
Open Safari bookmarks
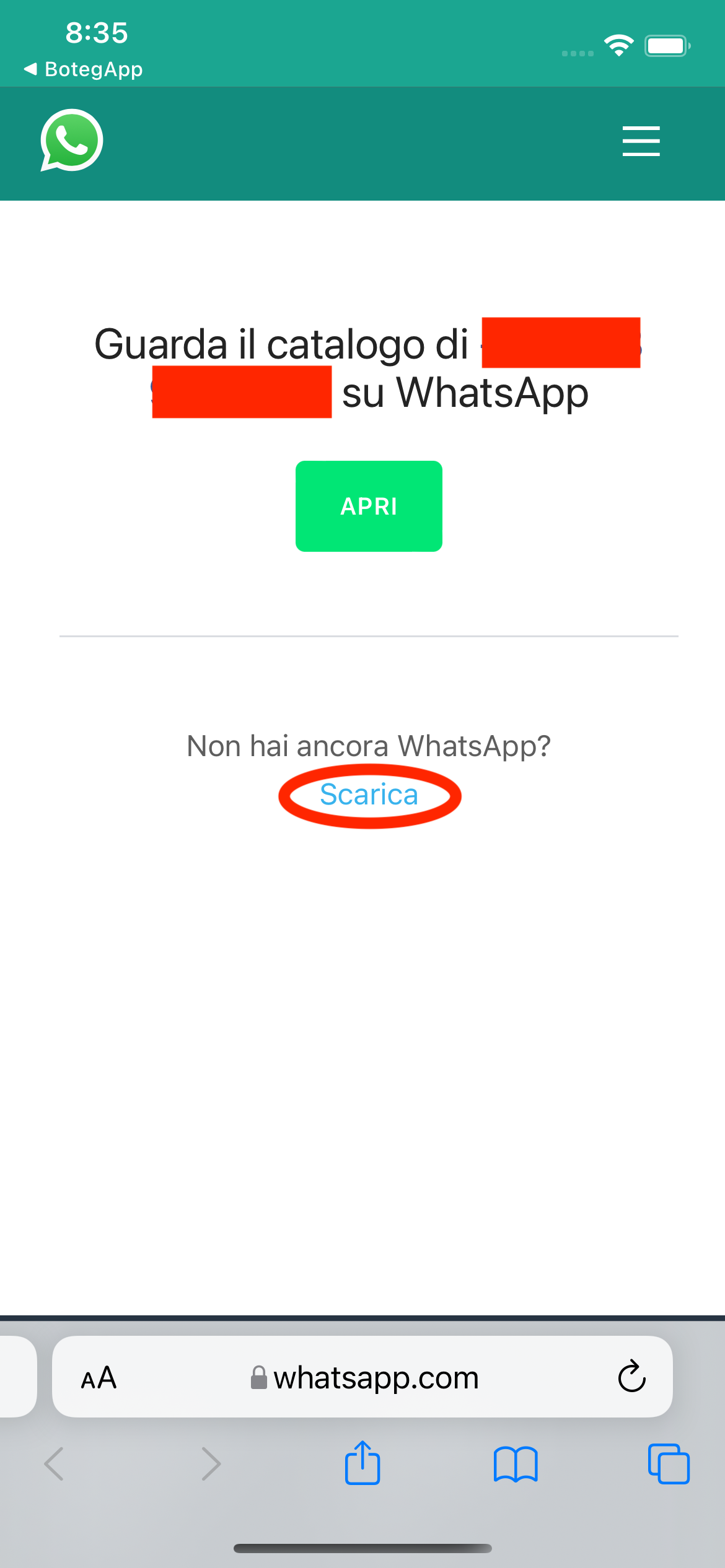(x=516, y=1464)
